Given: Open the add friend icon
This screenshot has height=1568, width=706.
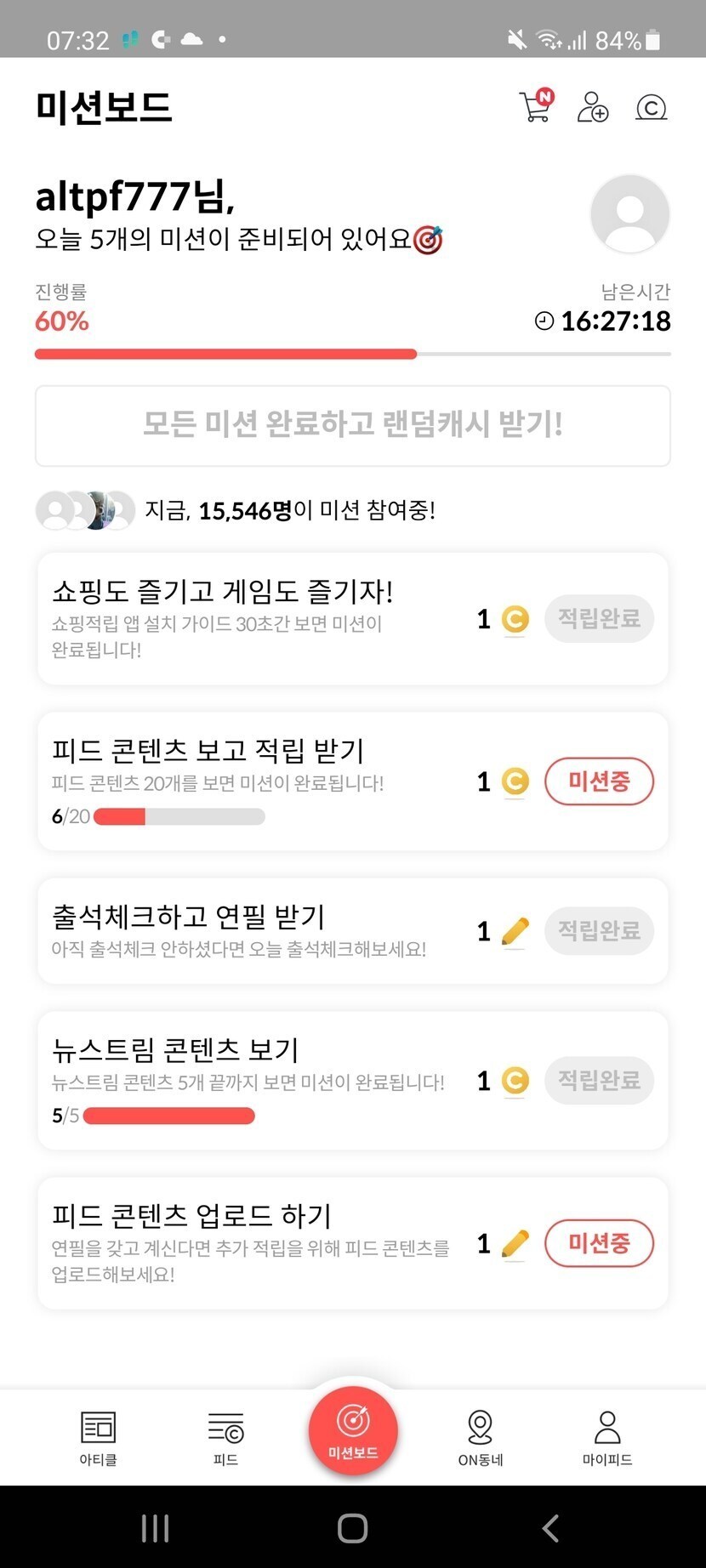Looking at the screenshot, I should pos(593,107).
